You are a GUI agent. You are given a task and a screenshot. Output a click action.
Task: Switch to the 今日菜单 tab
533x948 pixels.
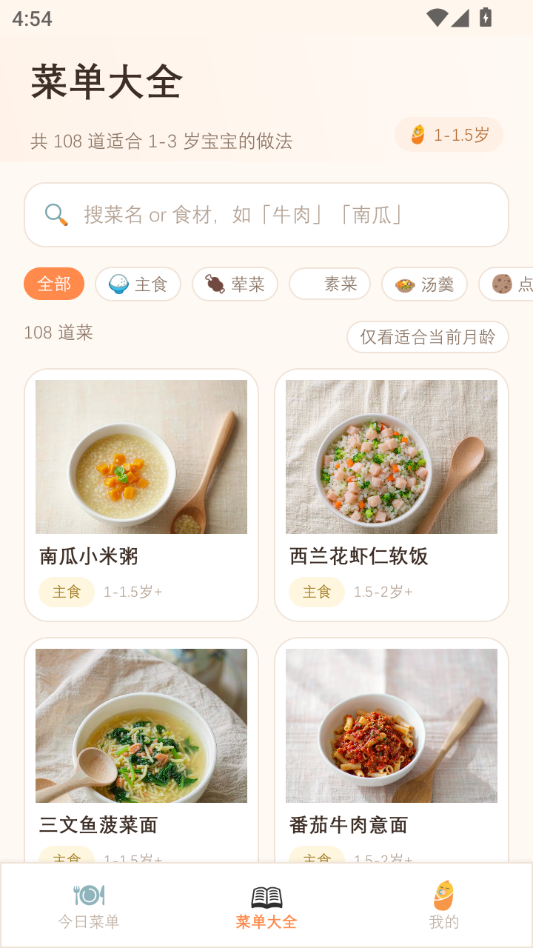point(89,905)
